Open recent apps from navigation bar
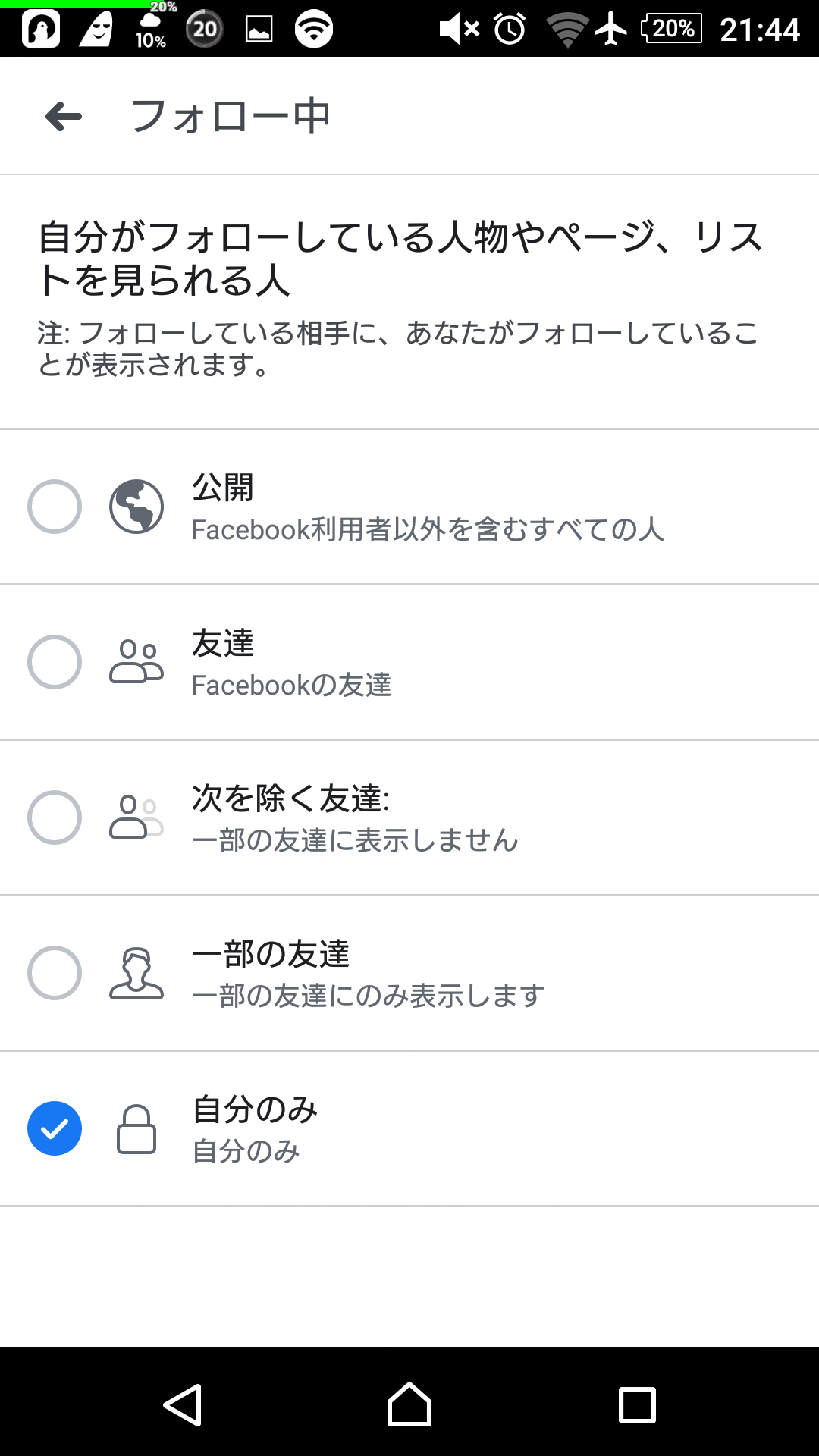 (637, 1404)
